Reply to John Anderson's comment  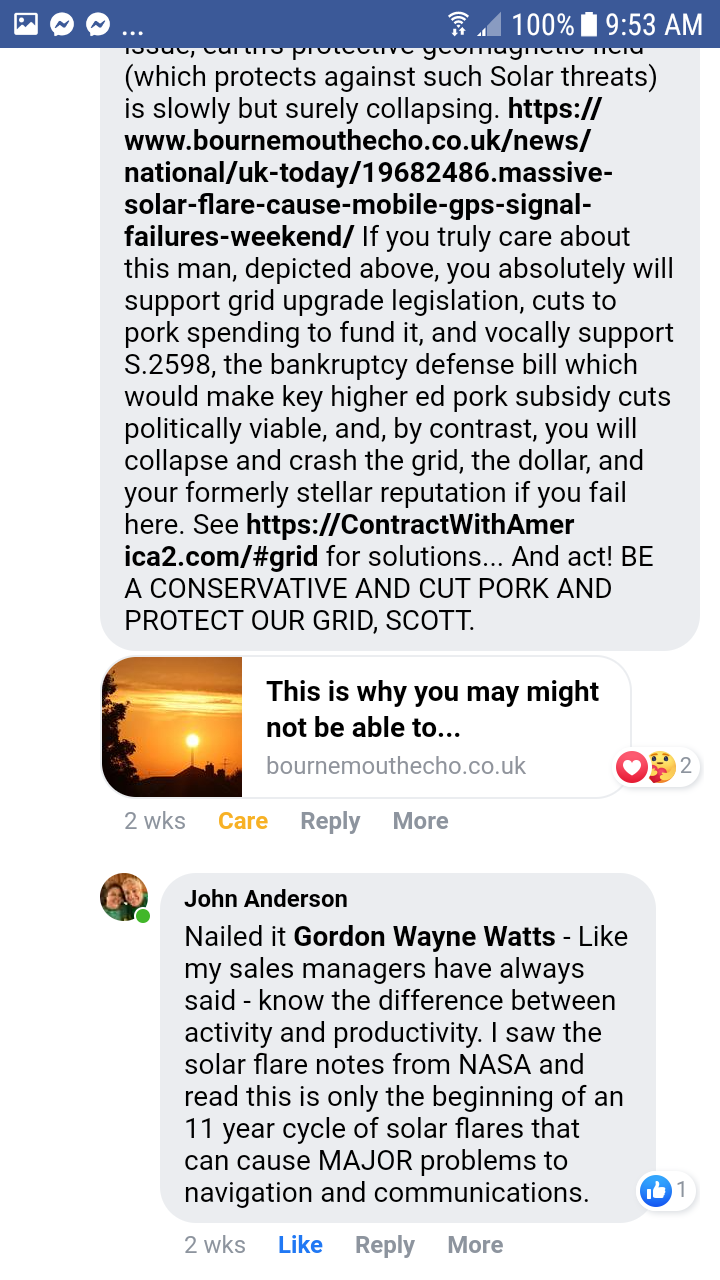coord(385,1245)
